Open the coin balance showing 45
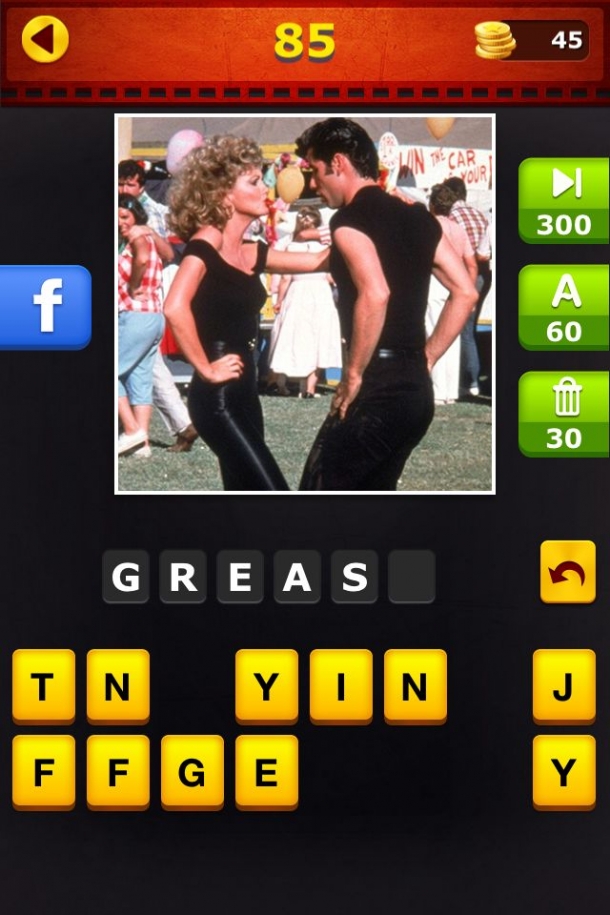Screen dimensions: 610x915 click(x=532, y=40)
